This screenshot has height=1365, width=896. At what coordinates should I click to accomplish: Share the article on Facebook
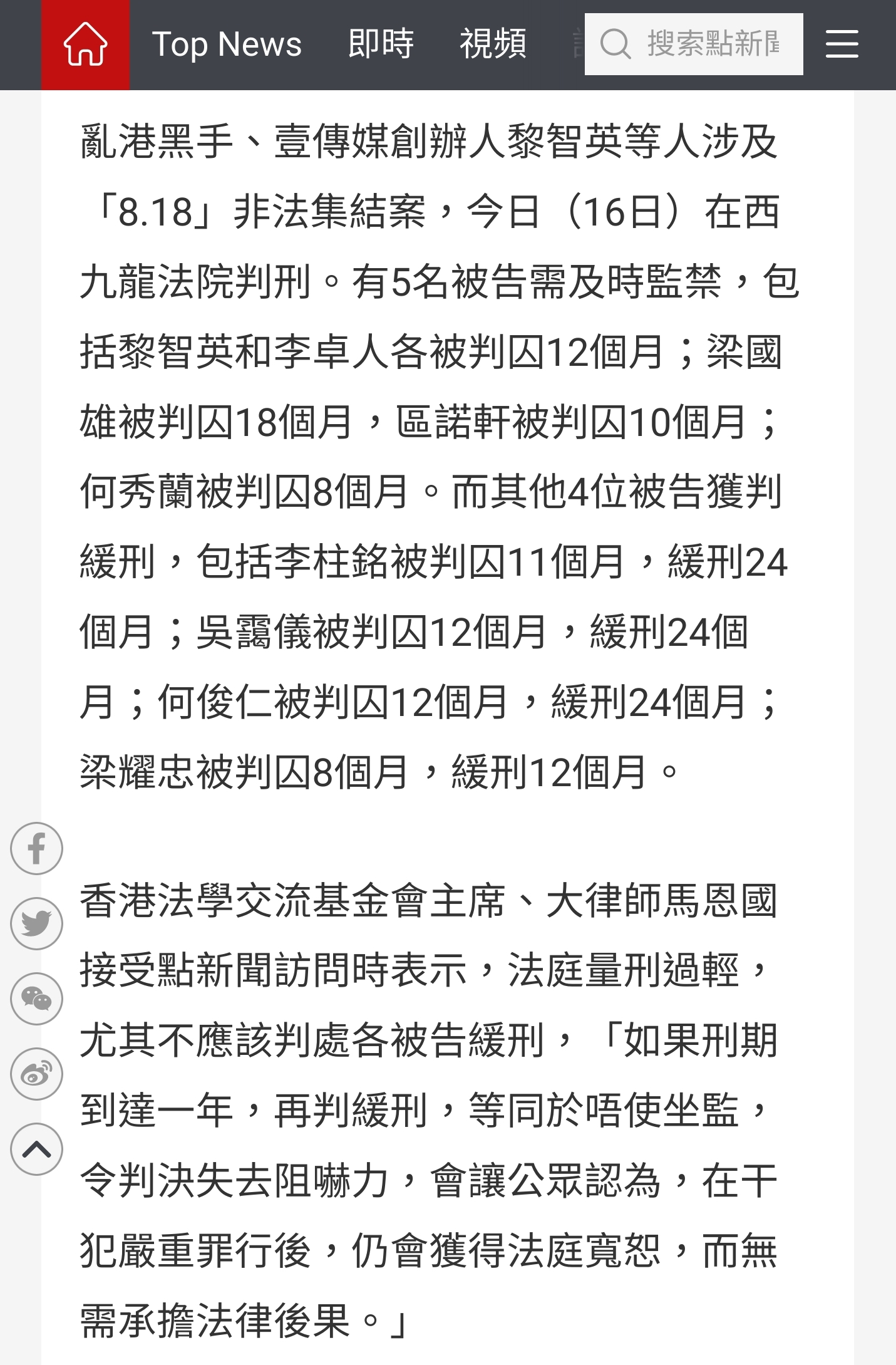[36, 849]
